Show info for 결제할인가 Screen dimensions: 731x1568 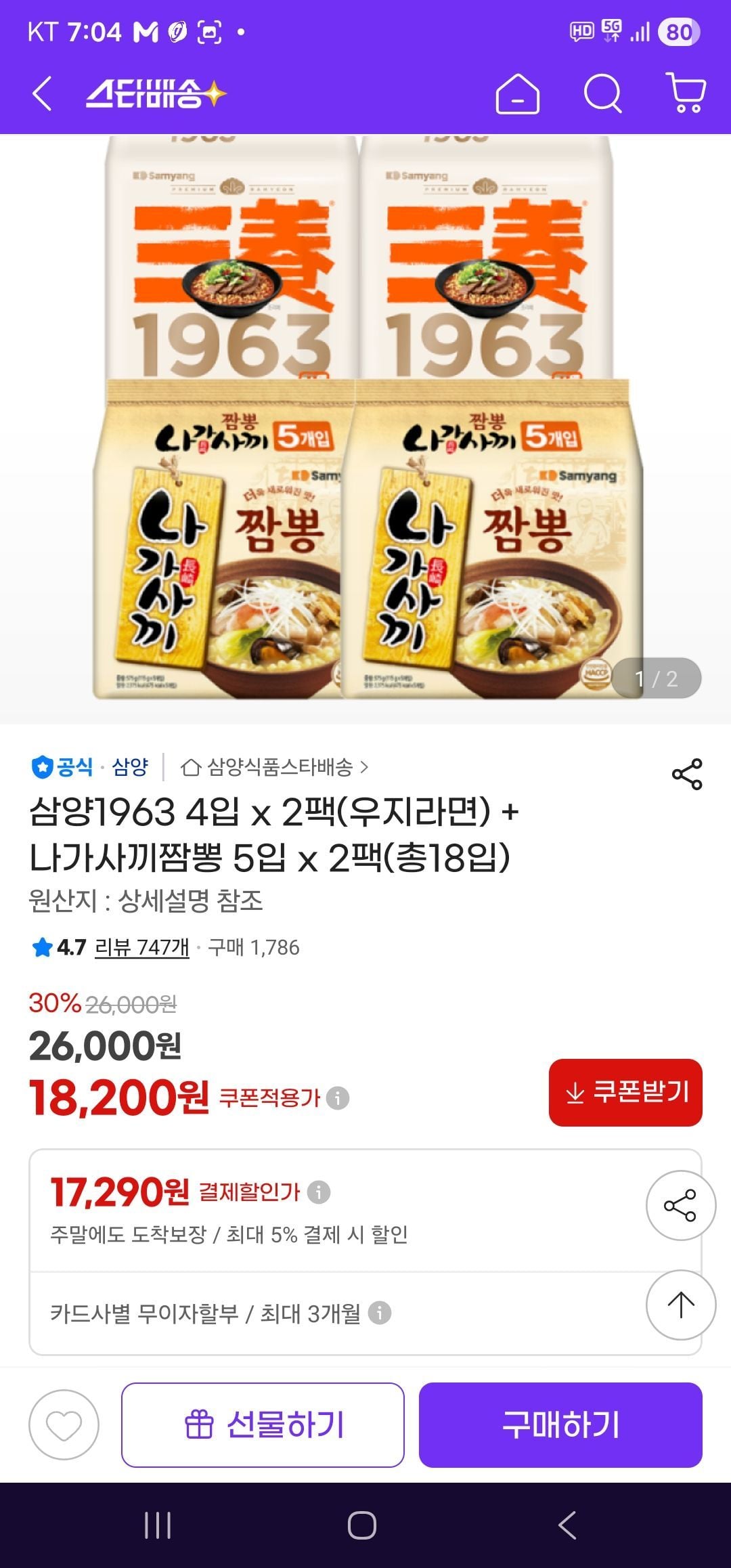click(x=319, y=1192)
